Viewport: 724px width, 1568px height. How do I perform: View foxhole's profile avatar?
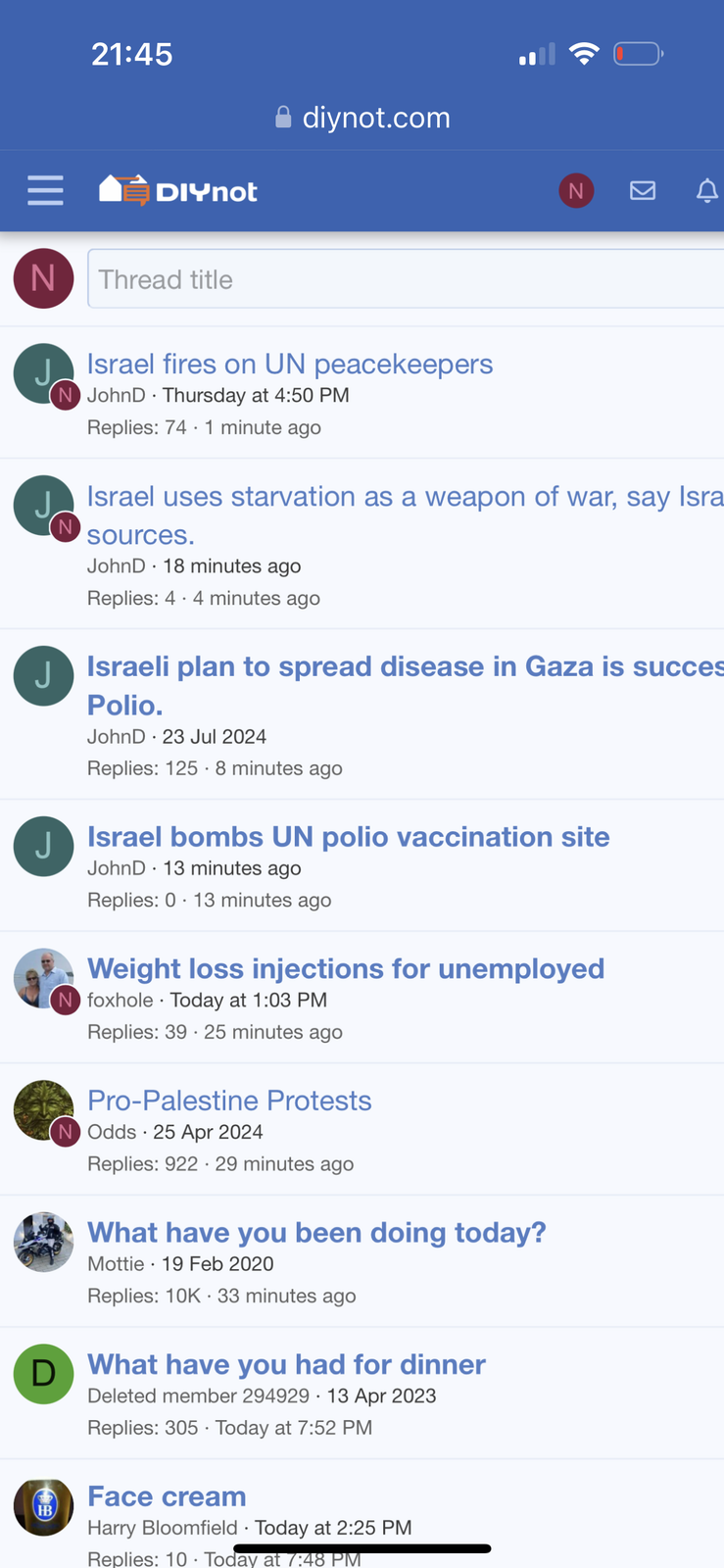coord(43,979)
